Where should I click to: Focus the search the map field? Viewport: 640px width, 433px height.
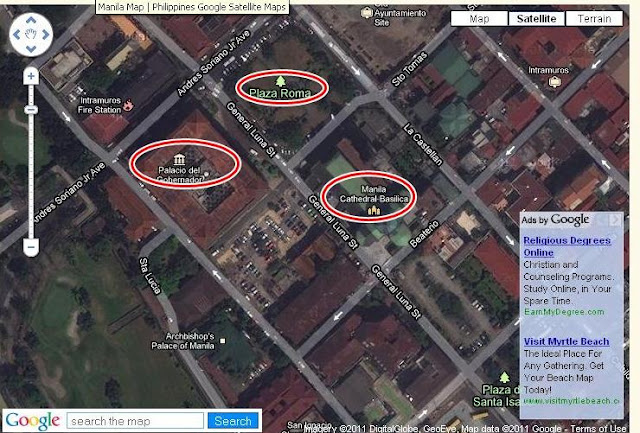click(x=136, y=421)
